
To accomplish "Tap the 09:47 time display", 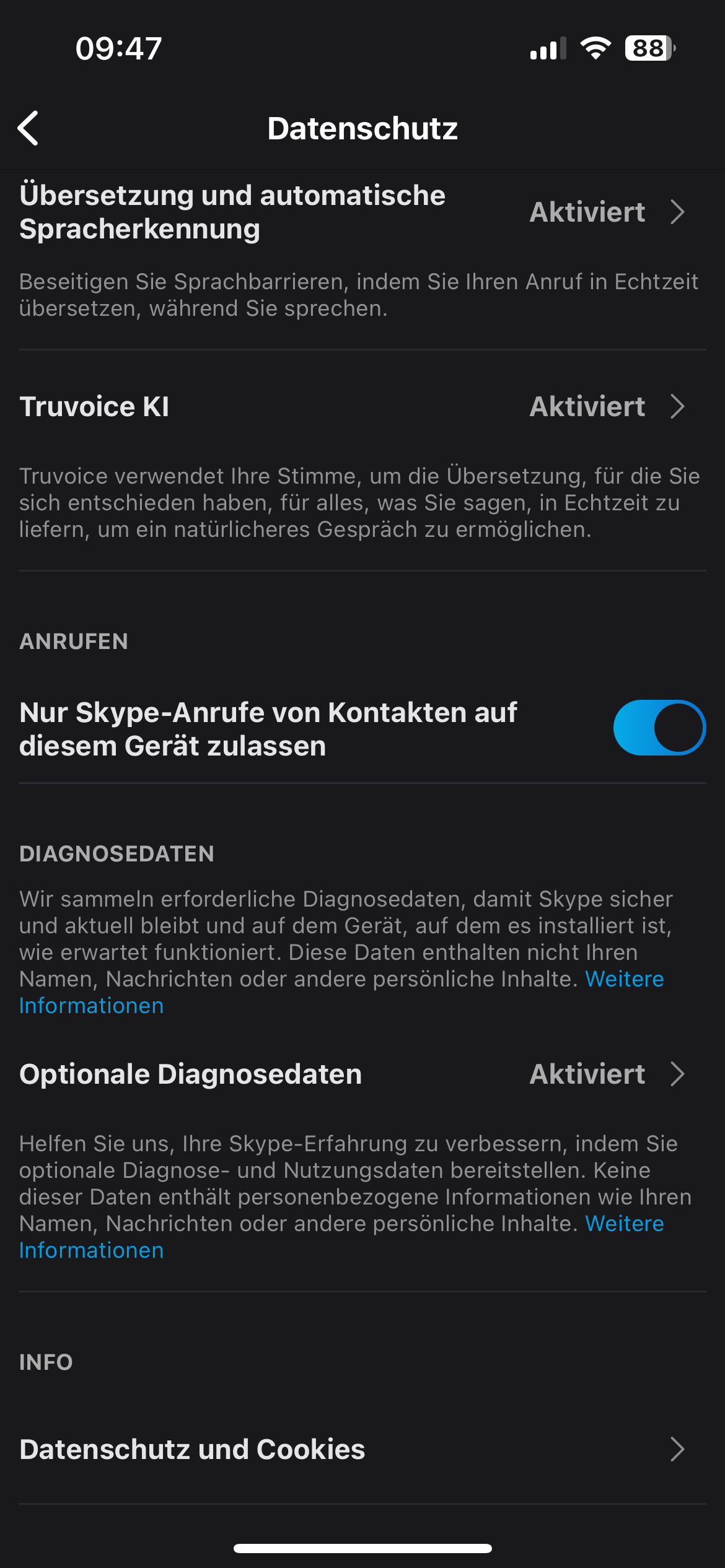I will pos(120,49).
